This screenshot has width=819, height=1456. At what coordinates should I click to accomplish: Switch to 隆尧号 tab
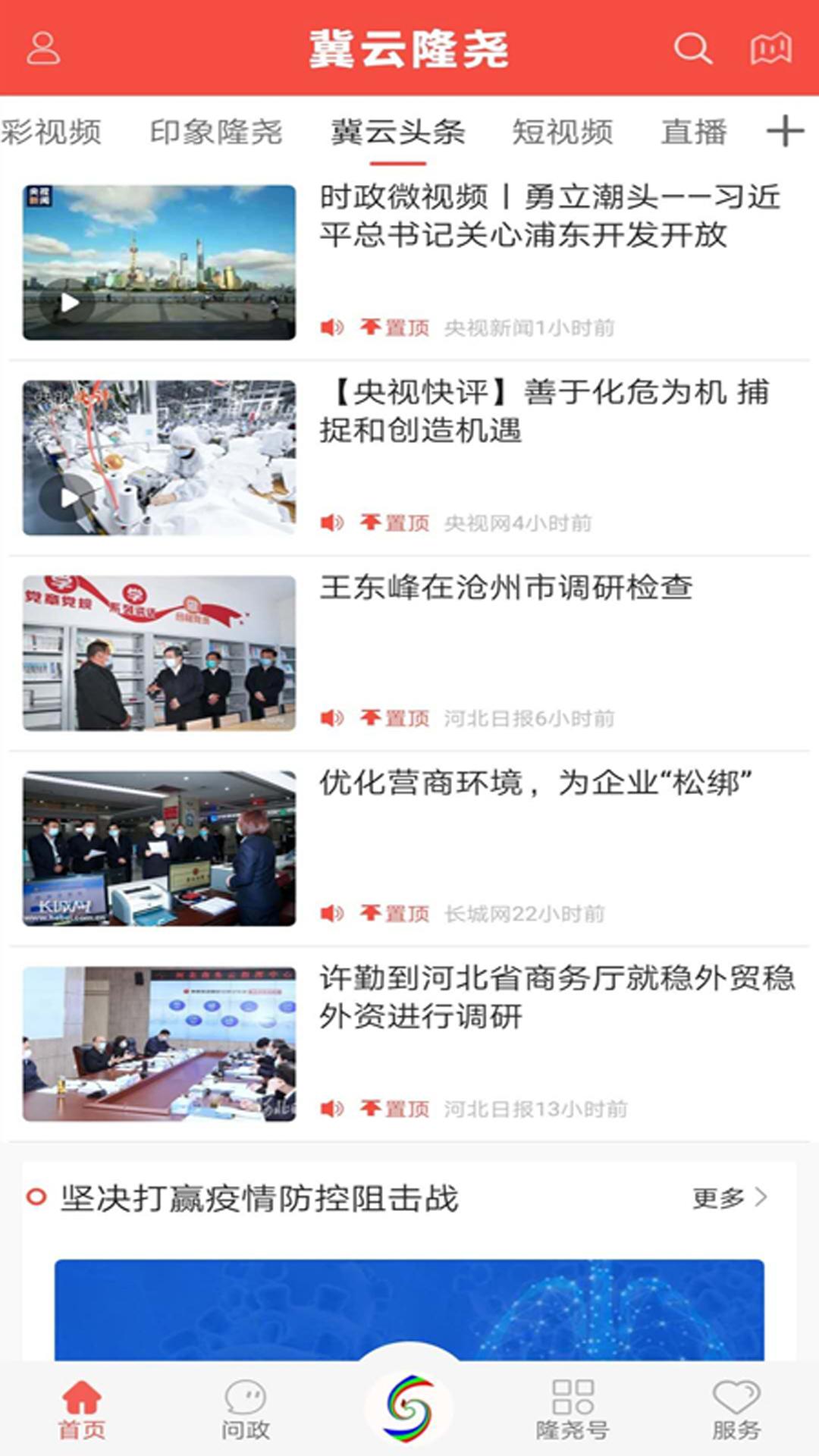[573, 1409]
